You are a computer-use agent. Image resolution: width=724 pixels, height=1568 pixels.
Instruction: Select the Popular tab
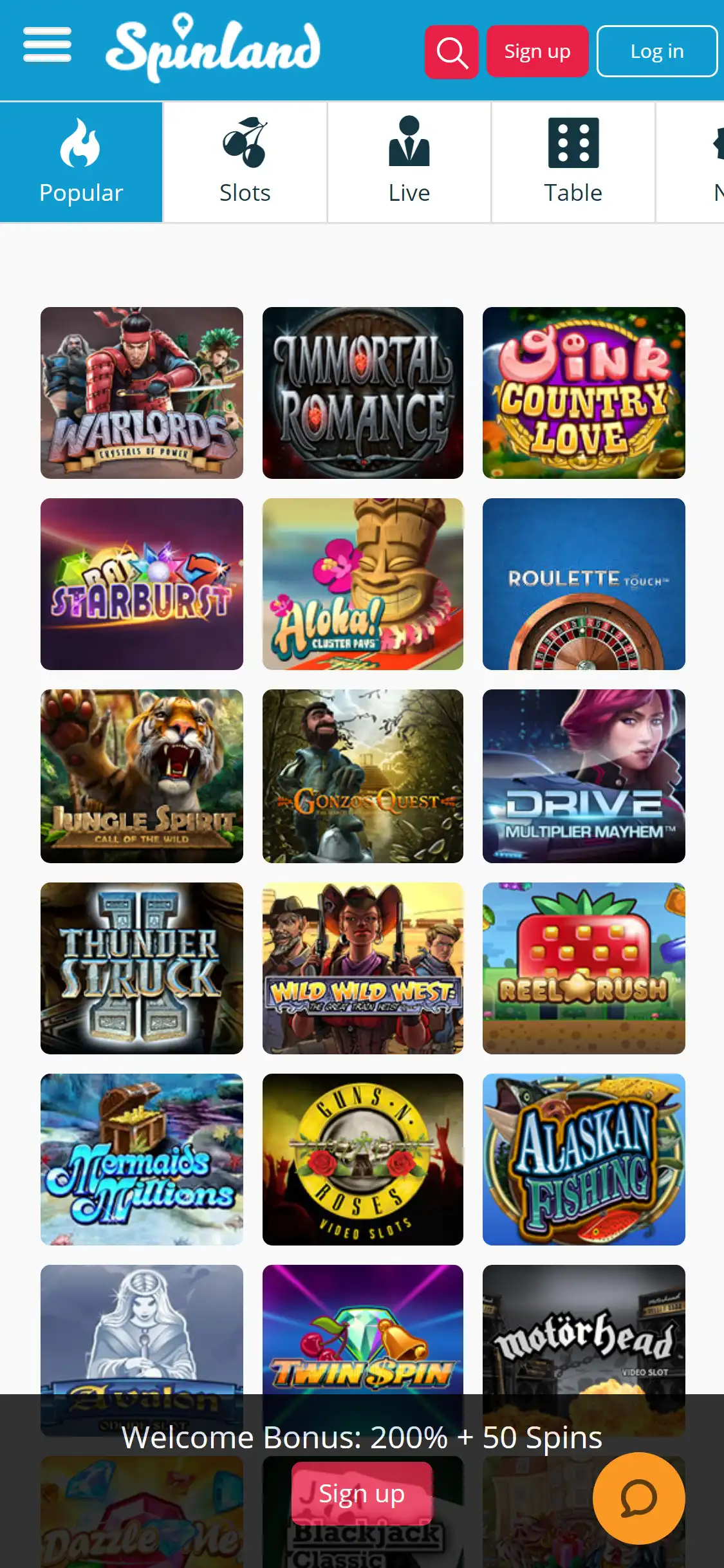[x=81, y=162]
